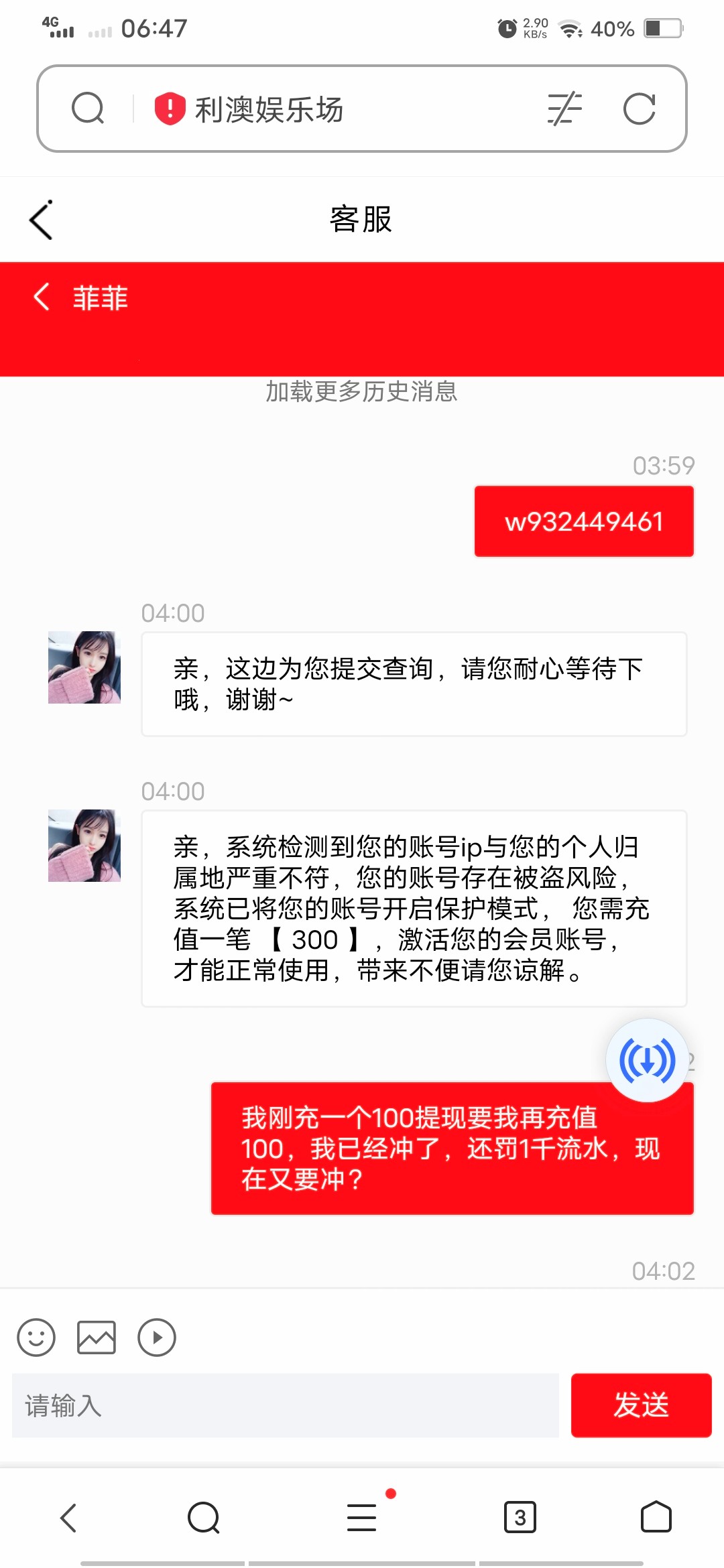Tap the back arrow next to 菲菲

click(x=42, y=297)
